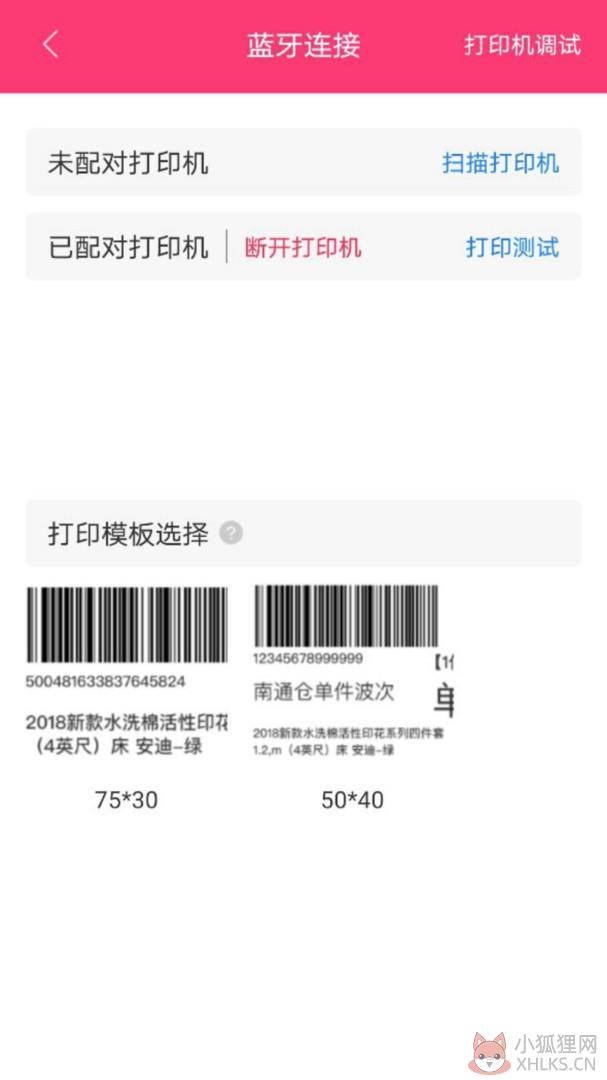Image resolution: width=607 pixels, height=1080 pixels.
Task: Run a print test with 打印测试
Action: point(512,247)
